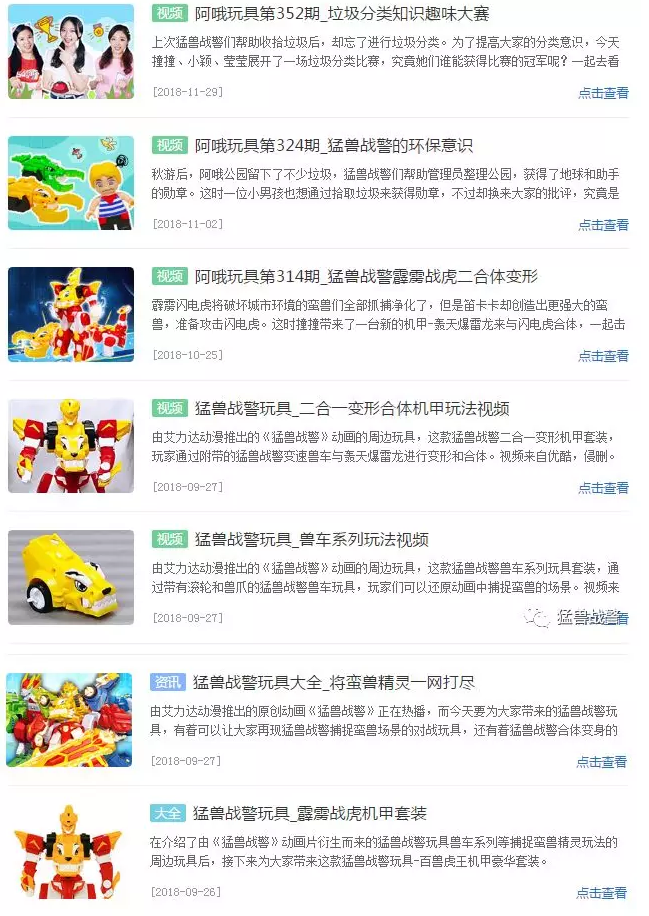Open 猛兽战警玩具大全_将蛮兽精灵一网打尽 article
649x916 pixels.
click(333, 683)
